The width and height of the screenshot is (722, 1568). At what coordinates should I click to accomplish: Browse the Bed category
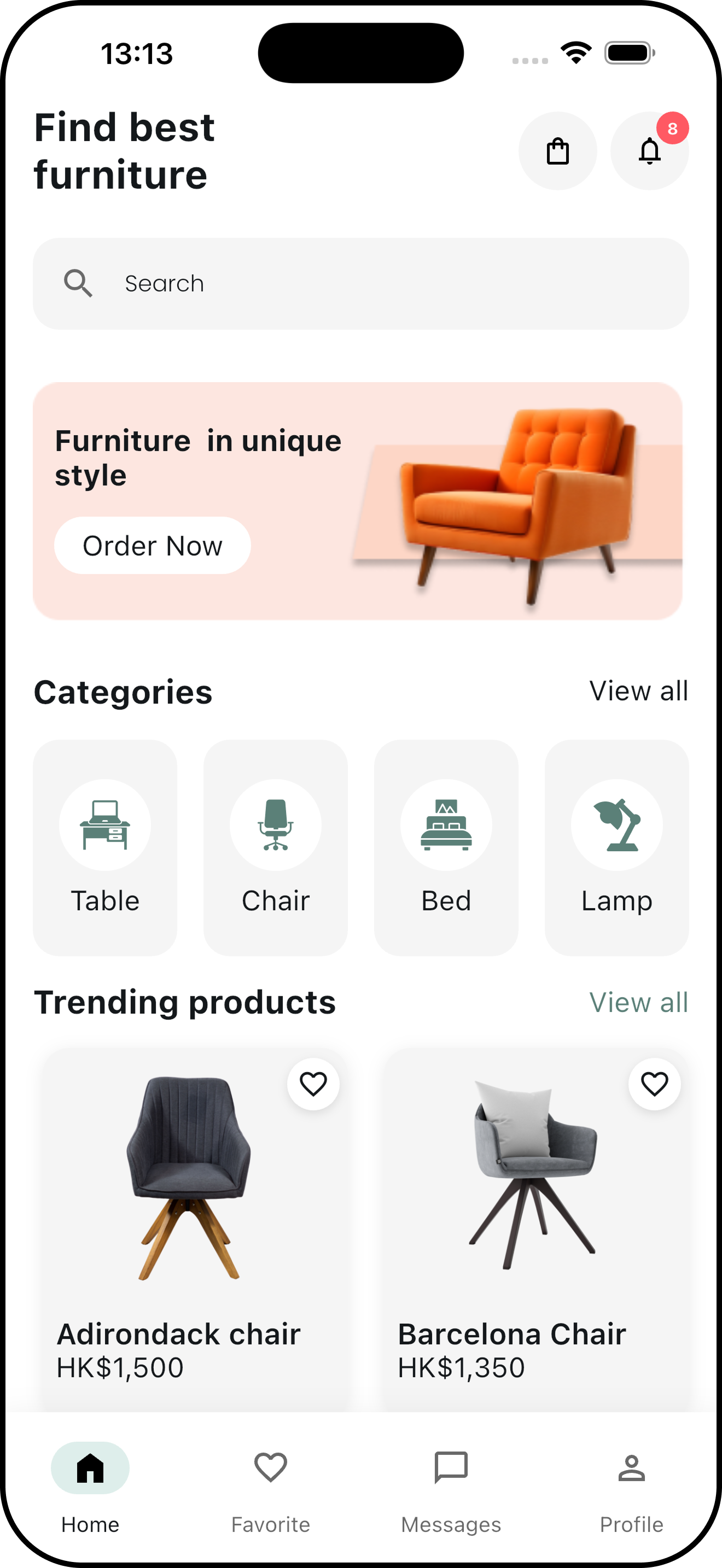click(446, 847)
